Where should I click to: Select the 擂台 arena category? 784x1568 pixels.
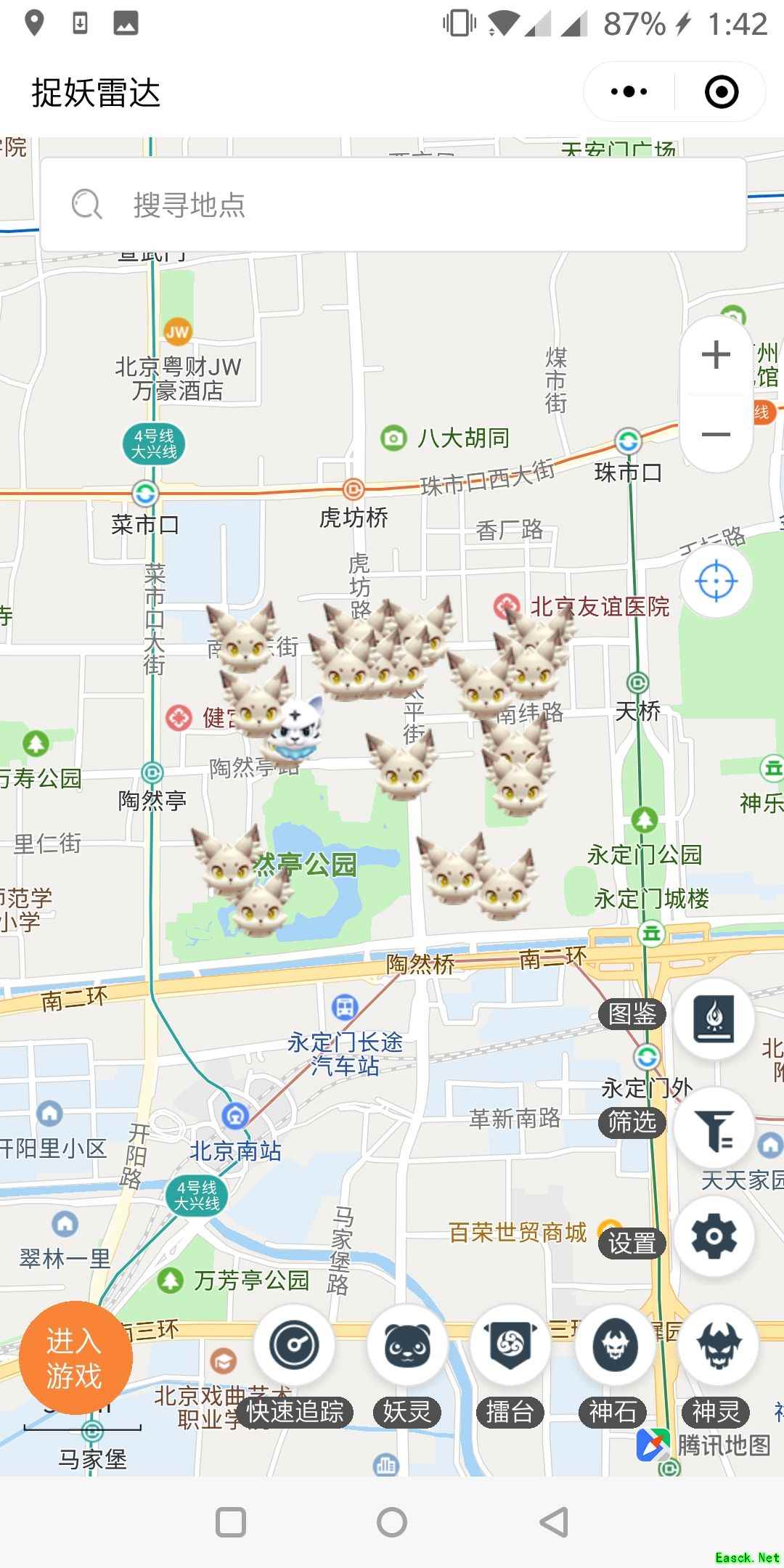tap(510, 1345)
